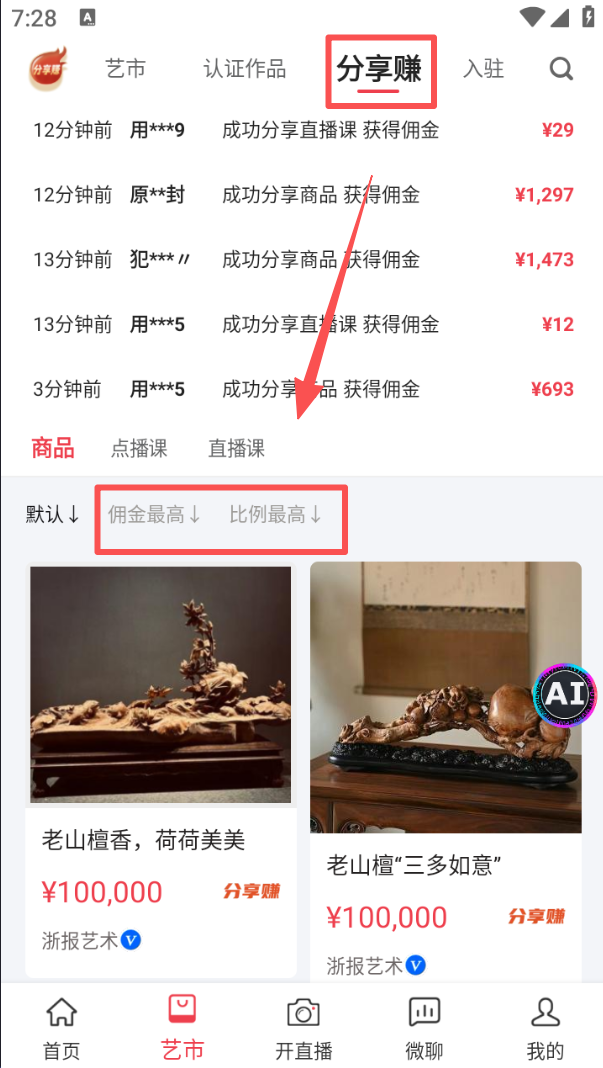Switch to 直播课 category
603x1068 pixels.
[x=236, y=449]
